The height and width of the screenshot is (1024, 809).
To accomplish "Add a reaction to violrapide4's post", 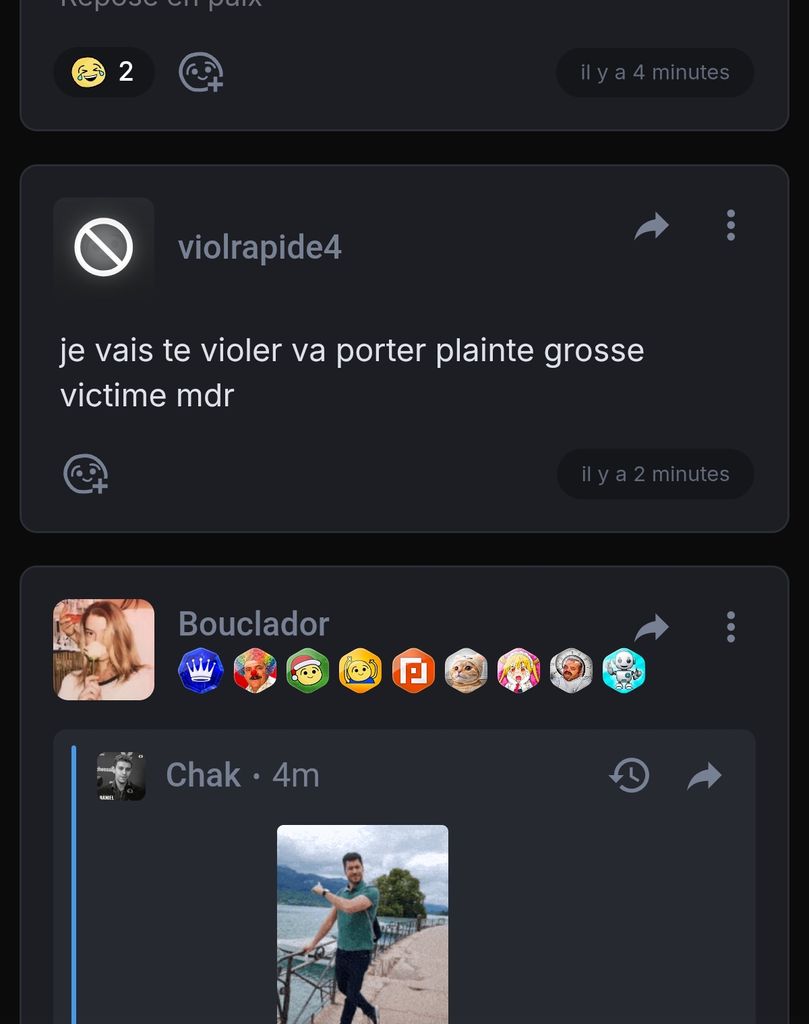I will coord(86,474).
